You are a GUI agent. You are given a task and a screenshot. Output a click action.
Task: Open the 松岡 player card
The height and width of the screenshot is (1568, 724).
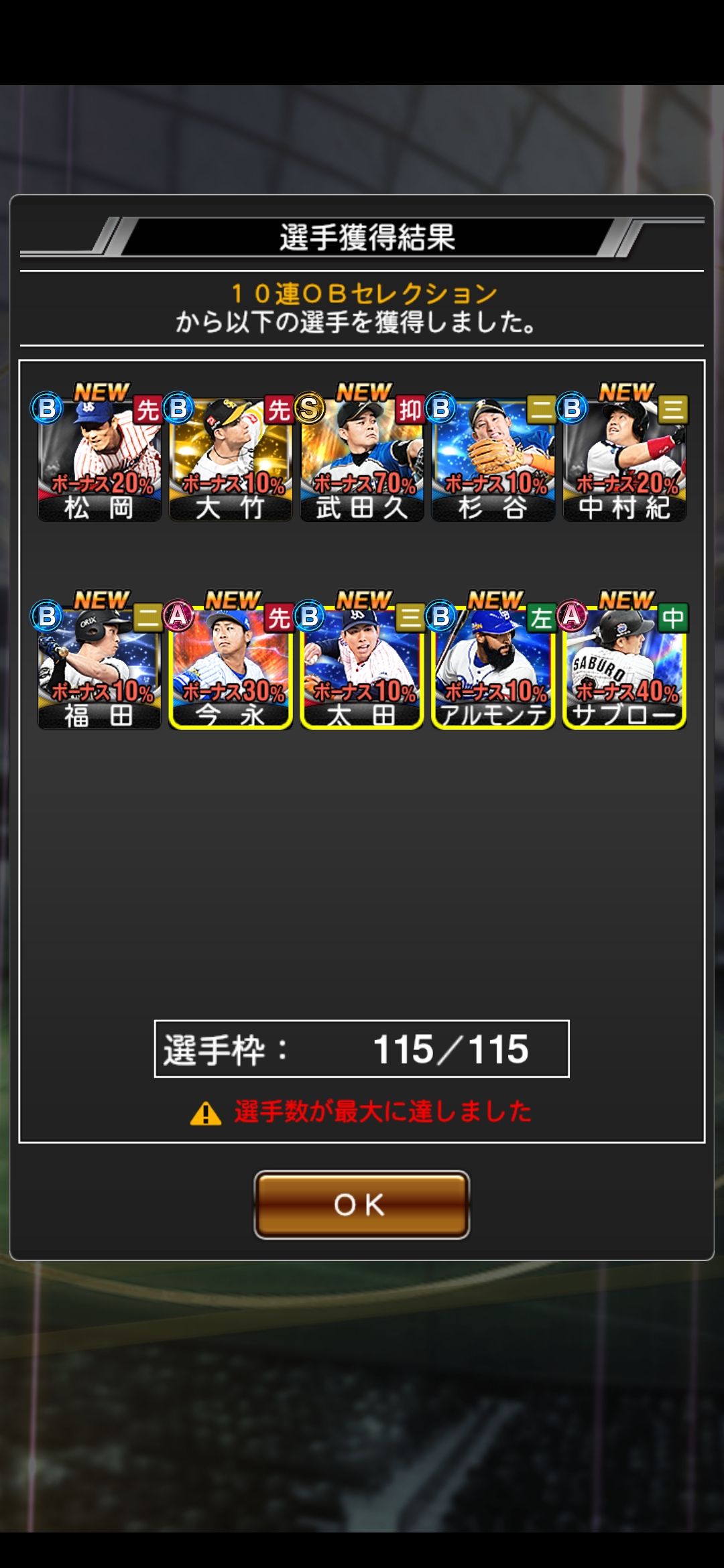(99, 459)
